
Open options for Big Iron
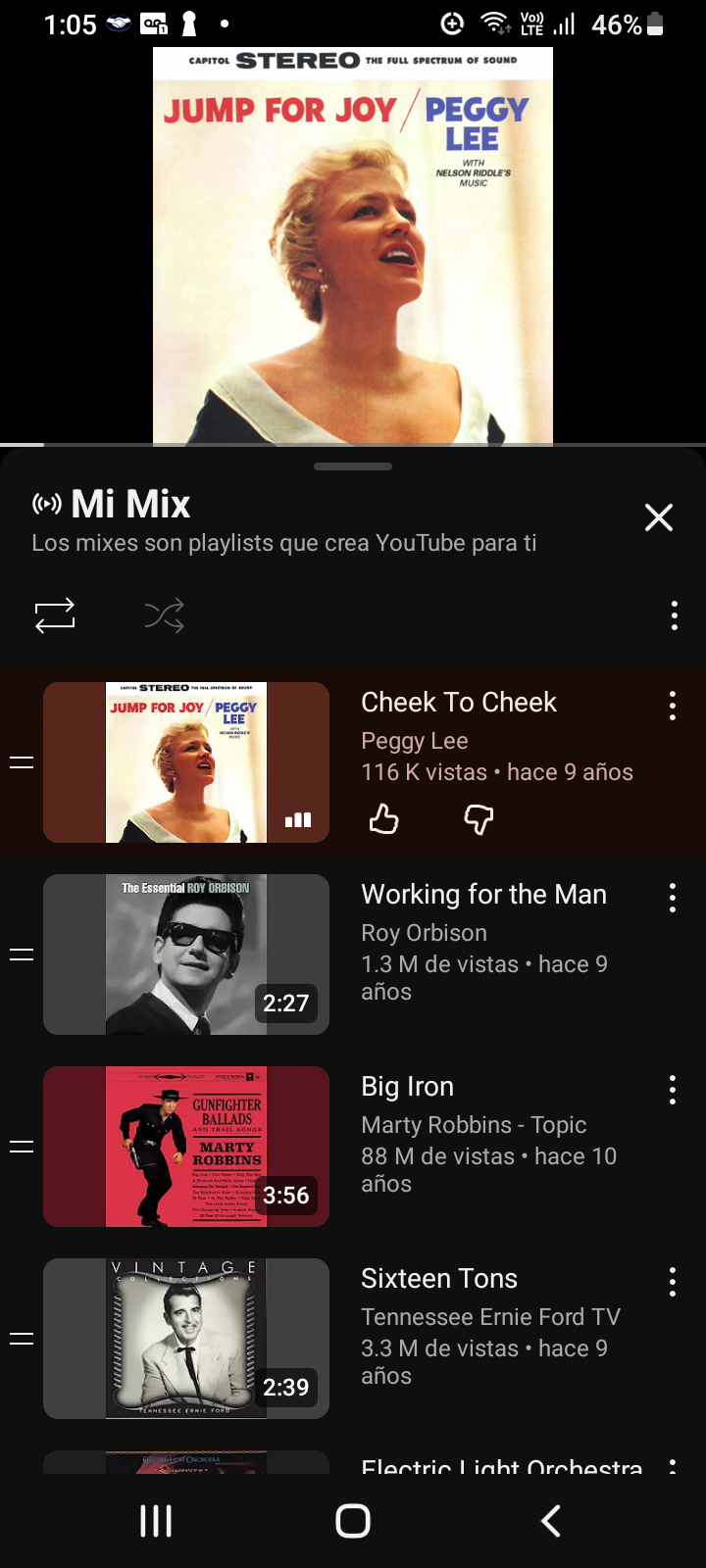[x=672, y=1090]
